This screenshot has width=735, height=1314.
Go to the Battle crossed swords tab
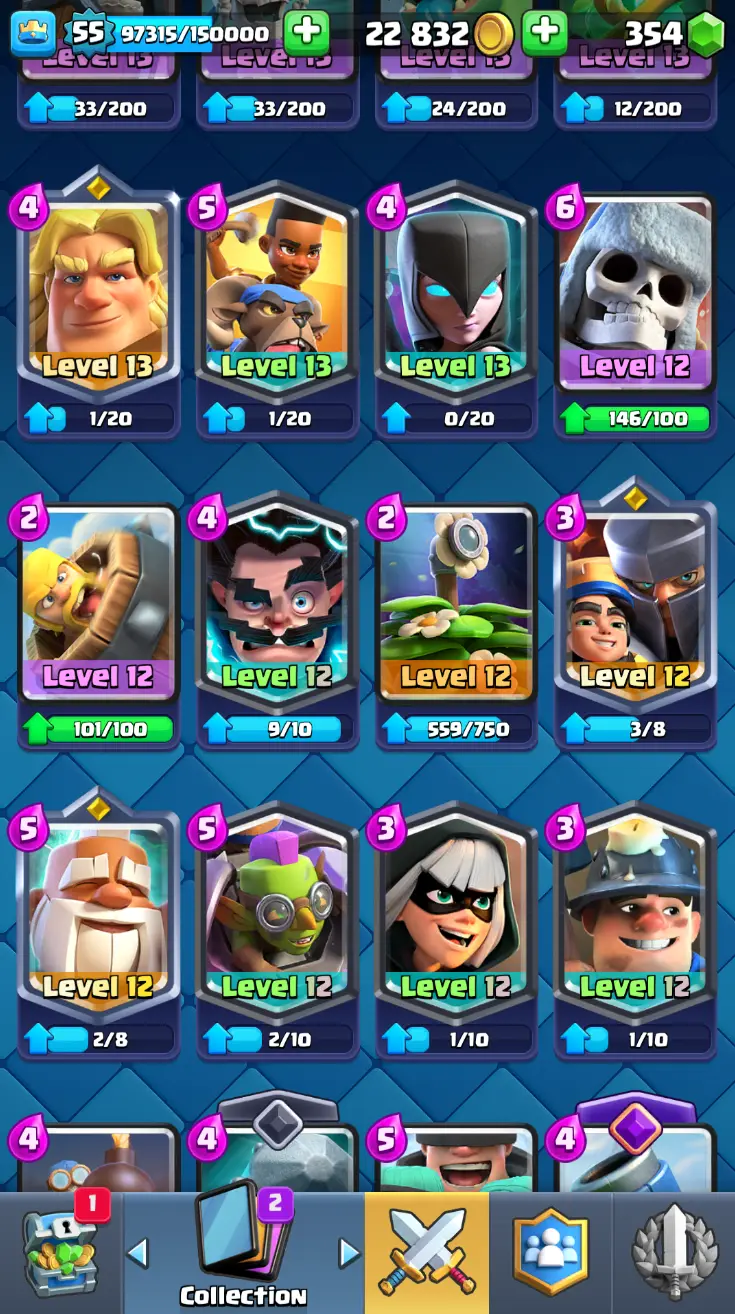pyautogui.click(x=427, y=1252)
